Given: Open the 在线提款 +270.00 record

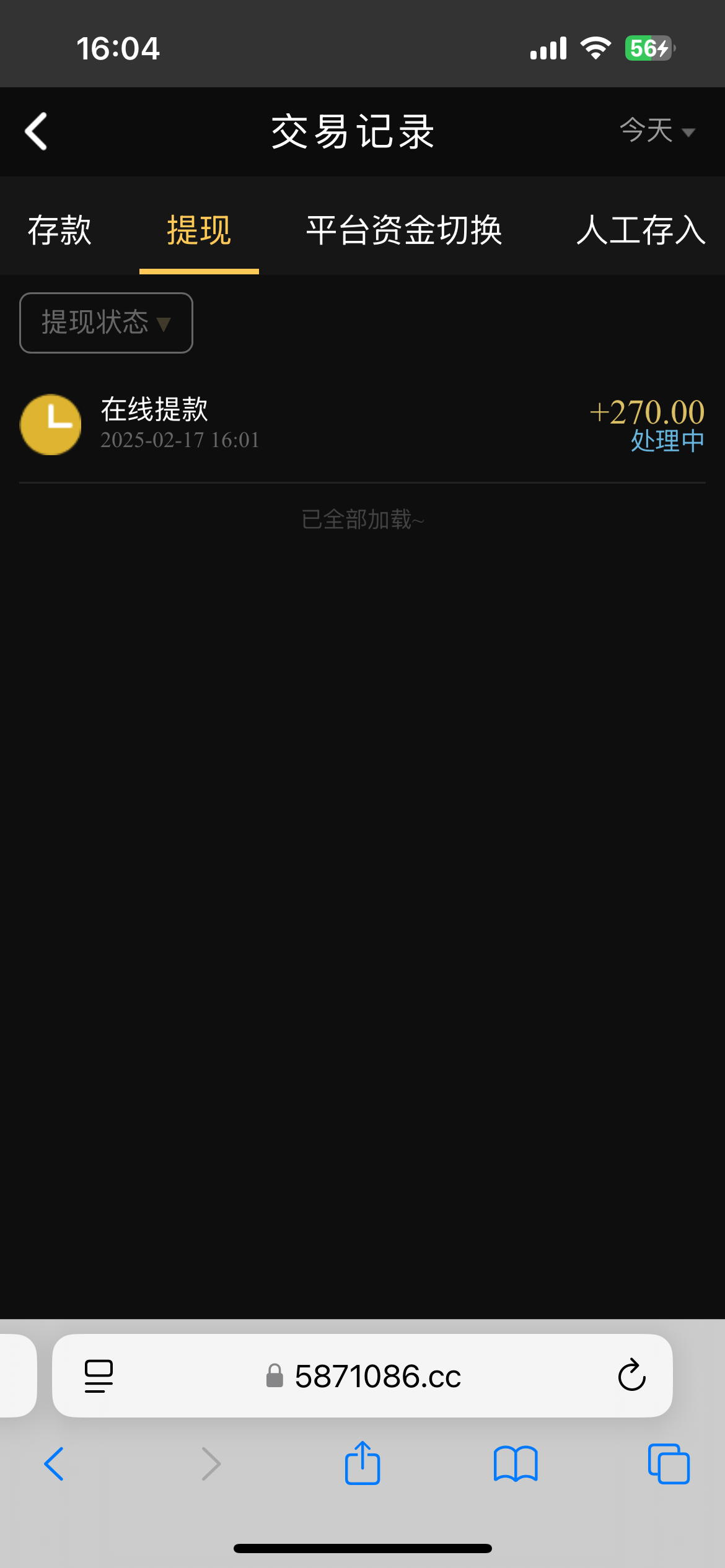Looking at the screenshot, I should point(362,425).
